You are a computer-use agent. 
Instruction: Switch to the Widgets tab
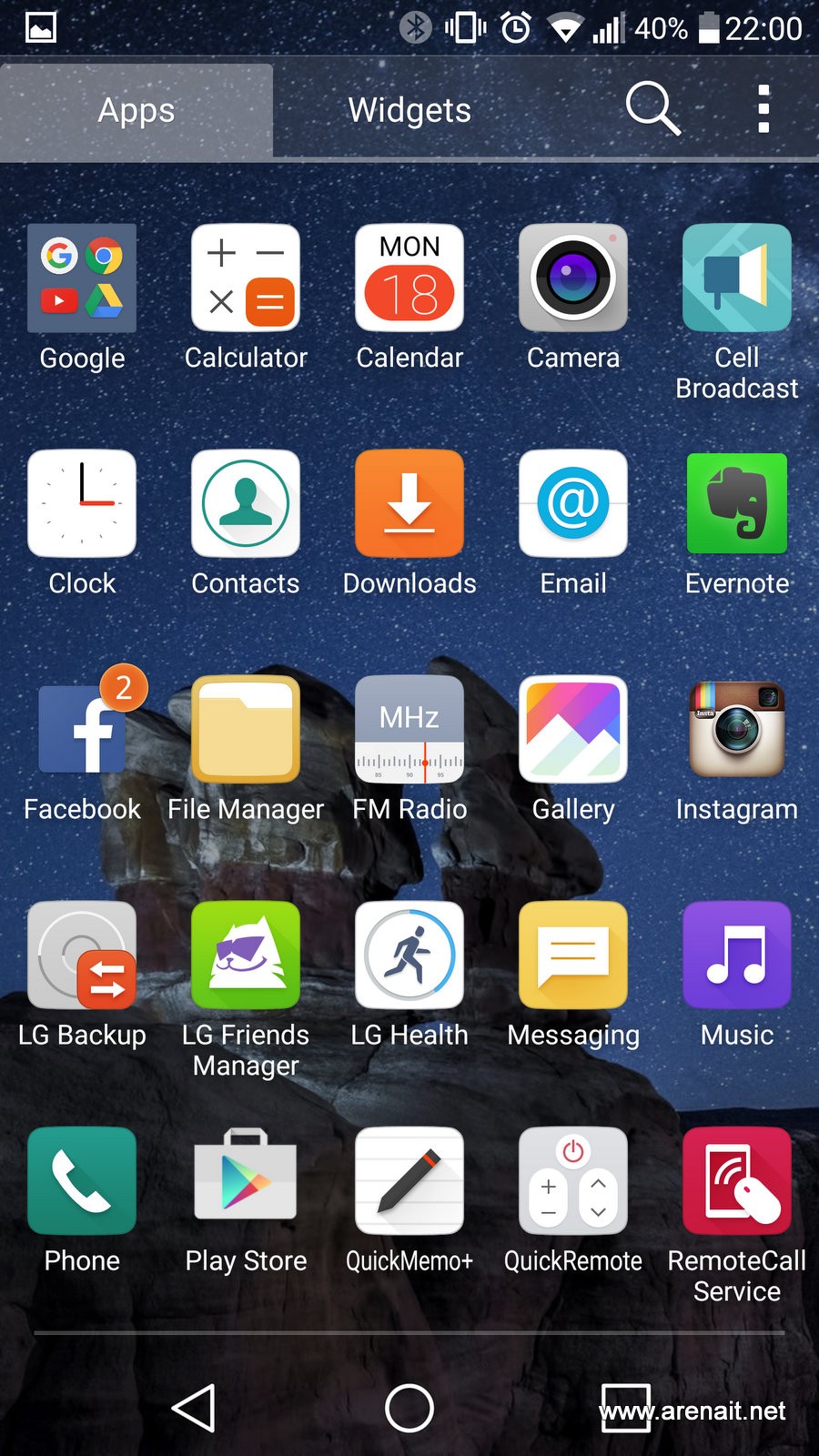(409, 110)
